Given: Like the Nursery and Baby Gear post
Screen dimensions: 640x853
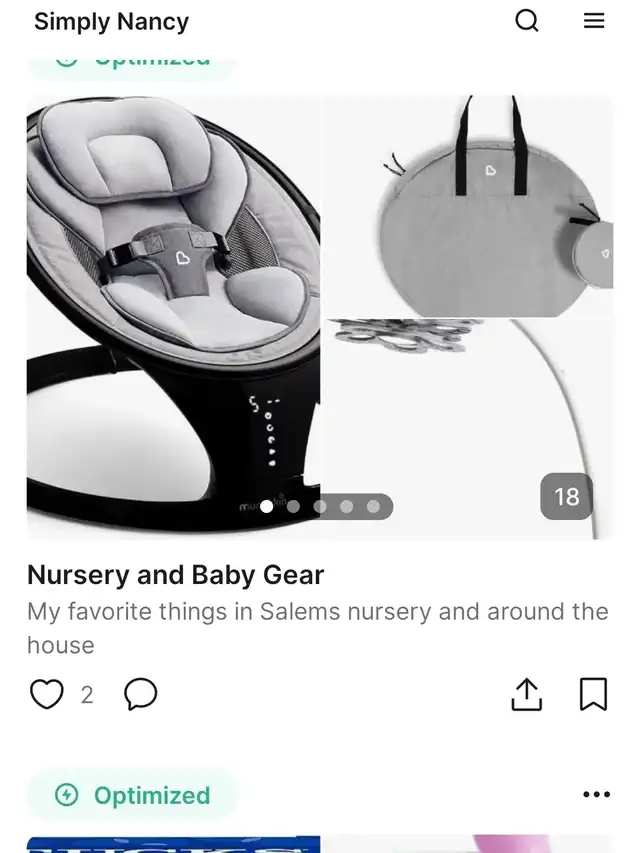Looking at the screenshot, I should coord(47,694).
